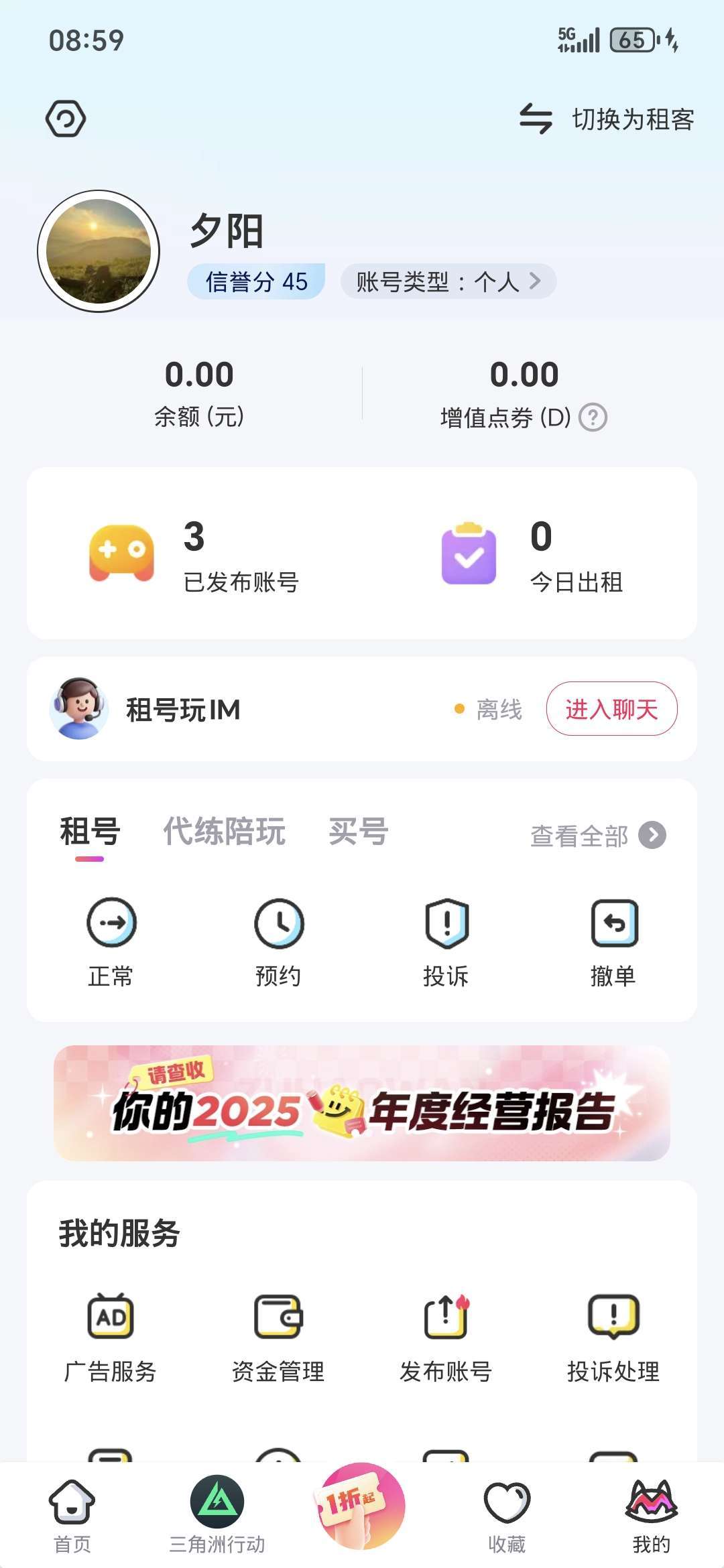
Task: Switch to the 代练陪玩 tab
Action: pyautogui.click(x=225, y=832)
